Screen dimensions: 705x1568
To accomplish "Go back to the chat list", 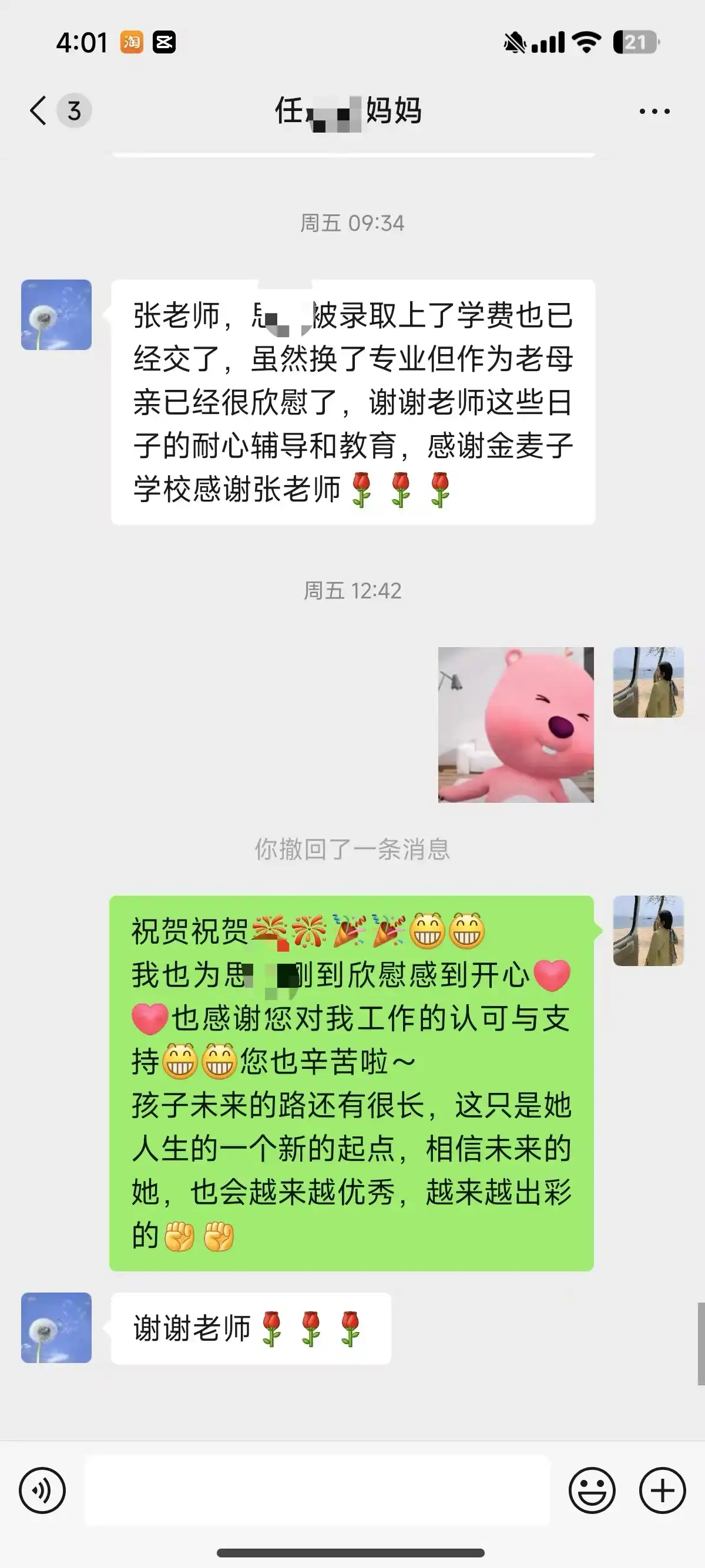I will point(39,111).
